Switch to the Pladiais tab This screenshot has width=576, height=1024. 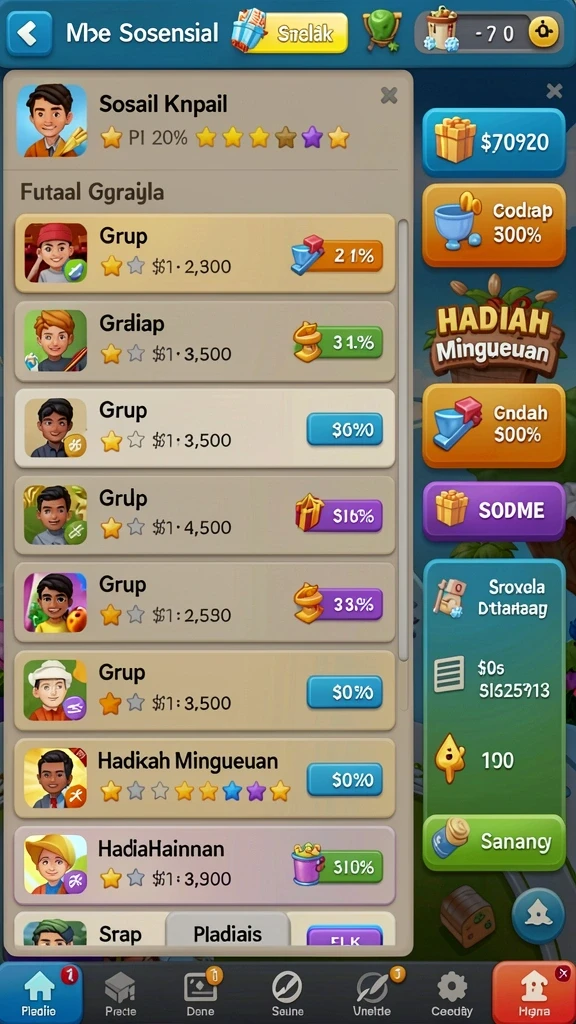(x=227, y=934)
